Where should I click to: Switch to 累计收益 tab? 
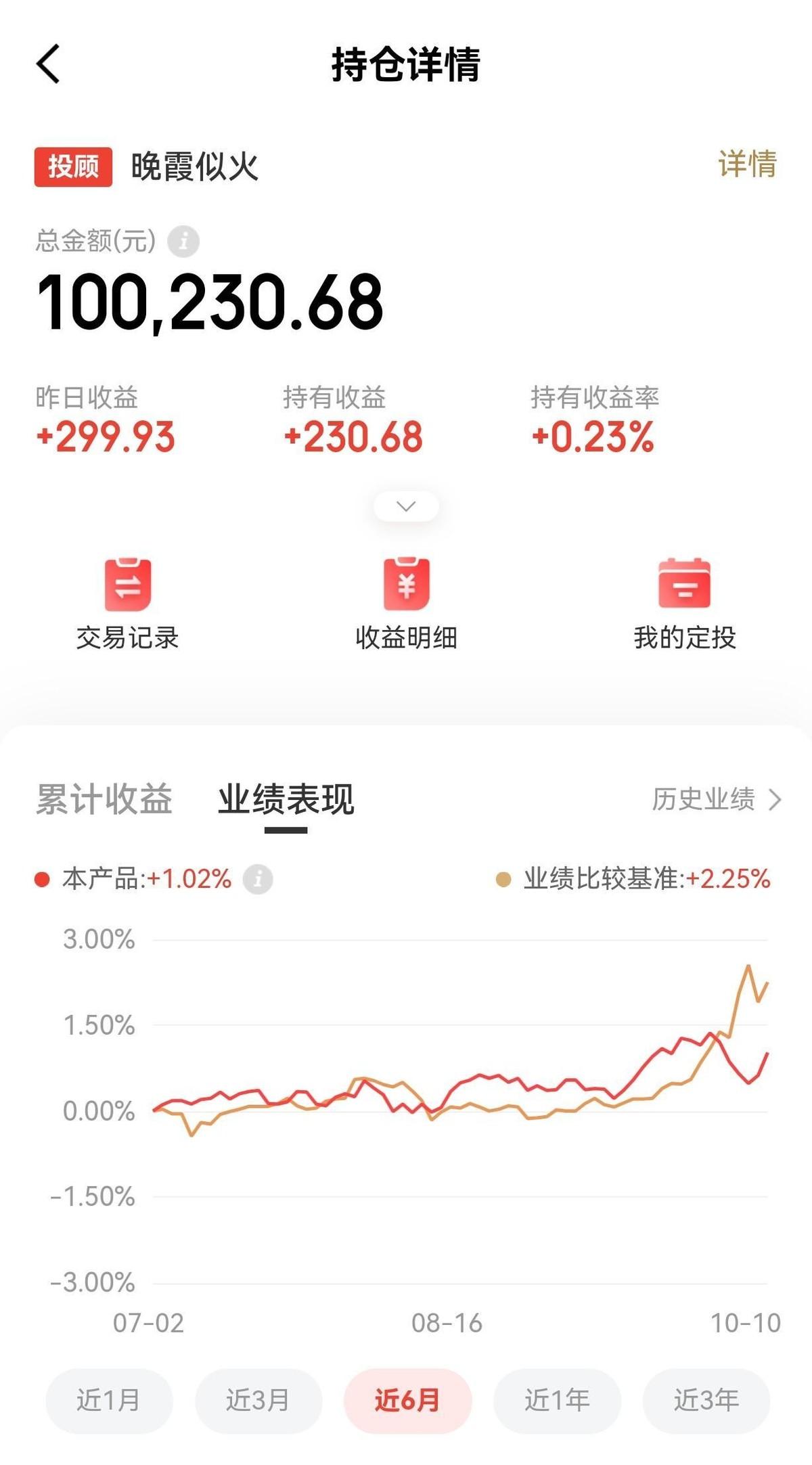pos(104,800)
